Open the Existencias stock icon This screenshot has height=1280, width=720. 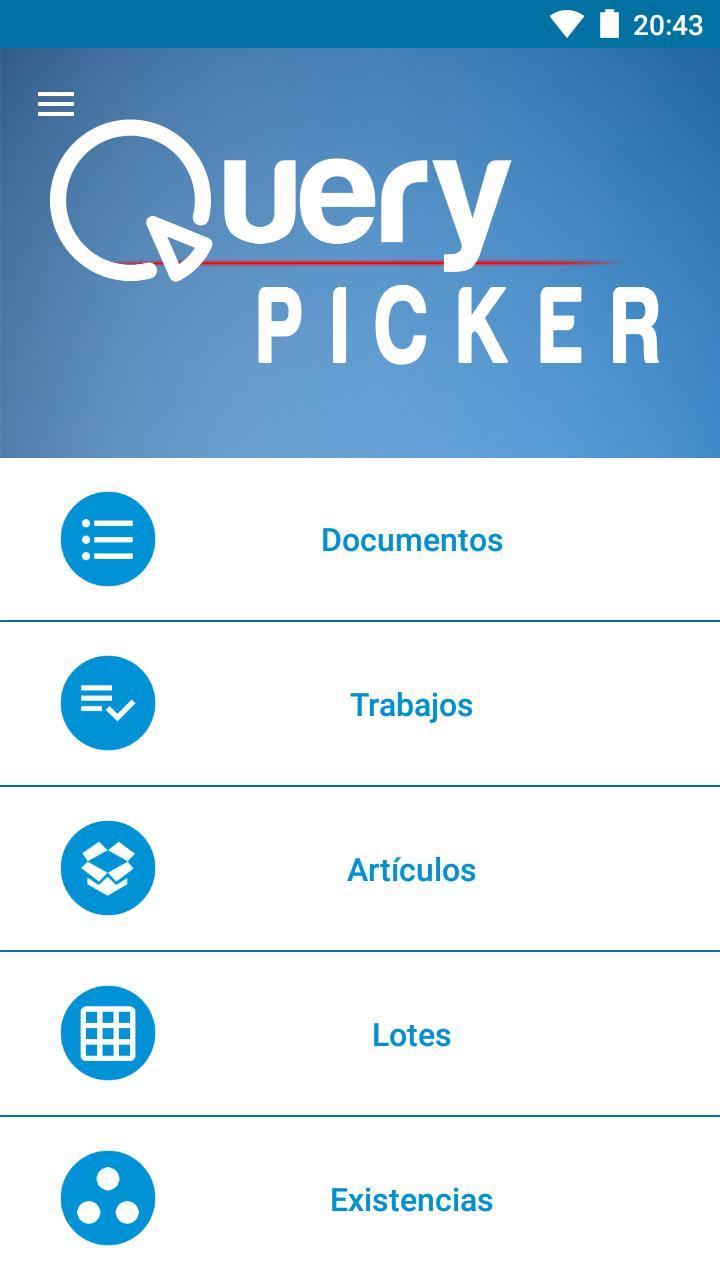[108, 1198]
